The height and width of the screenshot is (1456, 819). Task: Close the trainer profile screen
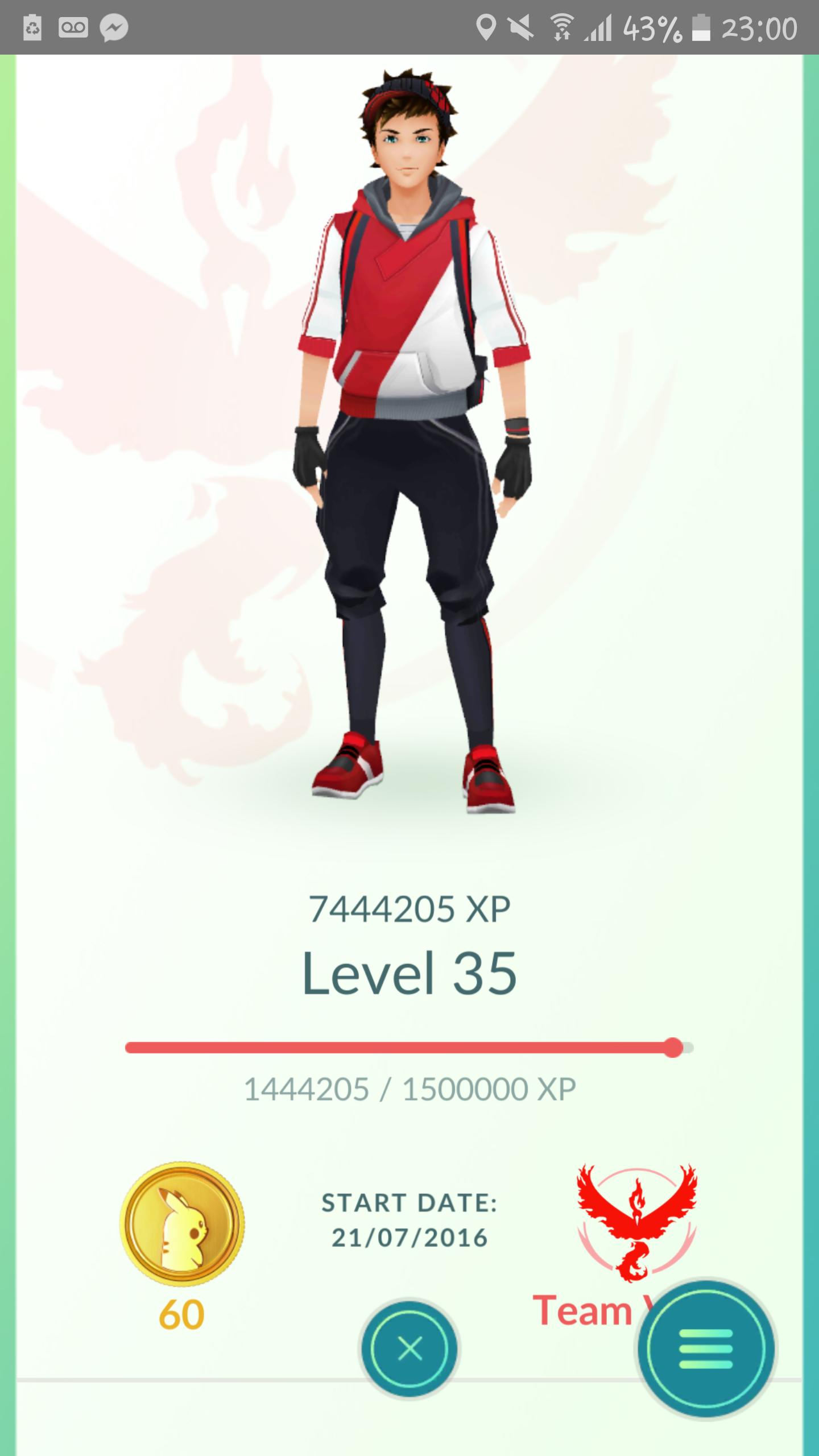coord(409,1349)
